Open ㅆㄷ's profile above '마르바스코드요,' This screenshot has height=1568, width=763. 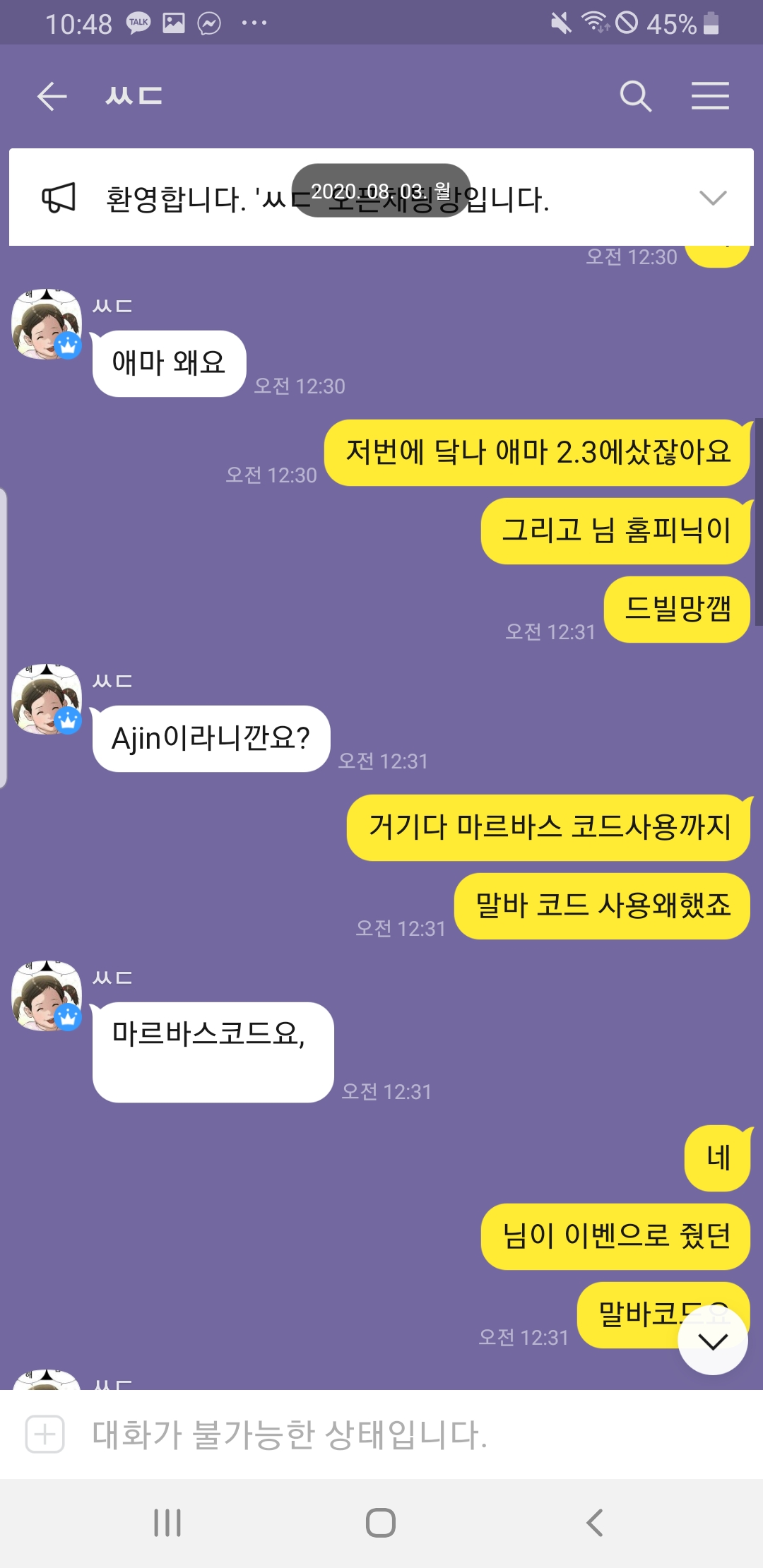tap(47, 996)
